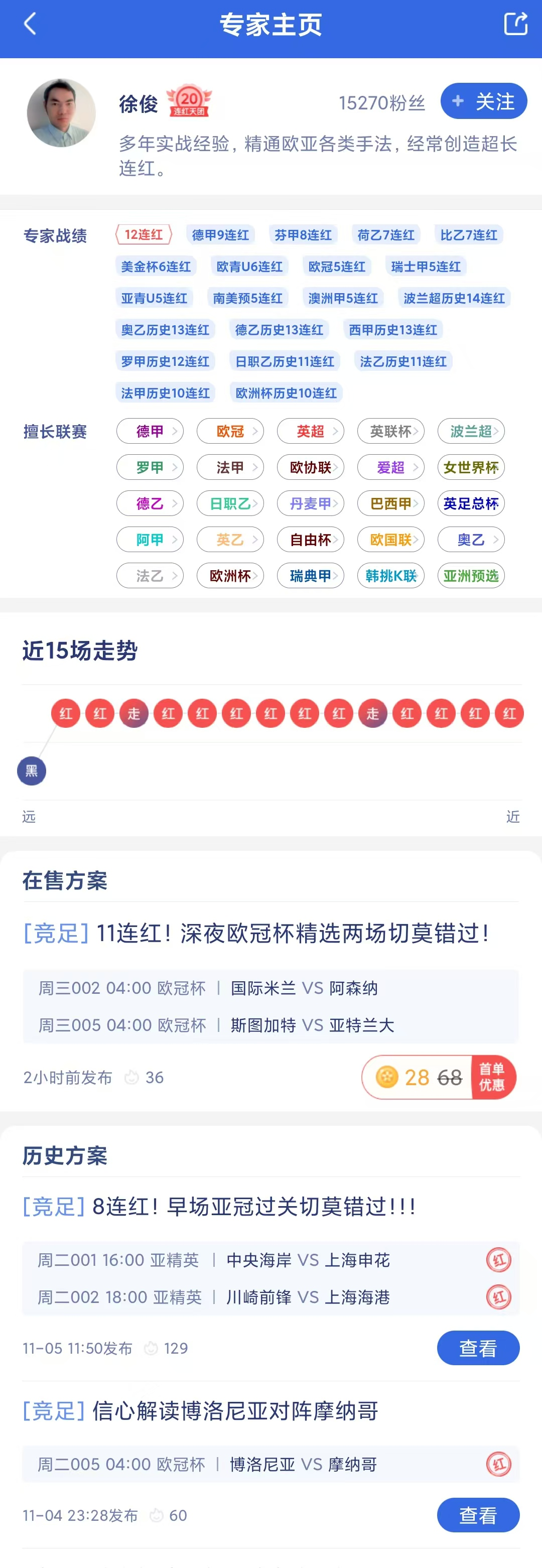View the 博洛尼亚对阵摩纳哥 plan
Image resolution: width=542 pixels, height=1568 pixels.
coord(478,1515)
